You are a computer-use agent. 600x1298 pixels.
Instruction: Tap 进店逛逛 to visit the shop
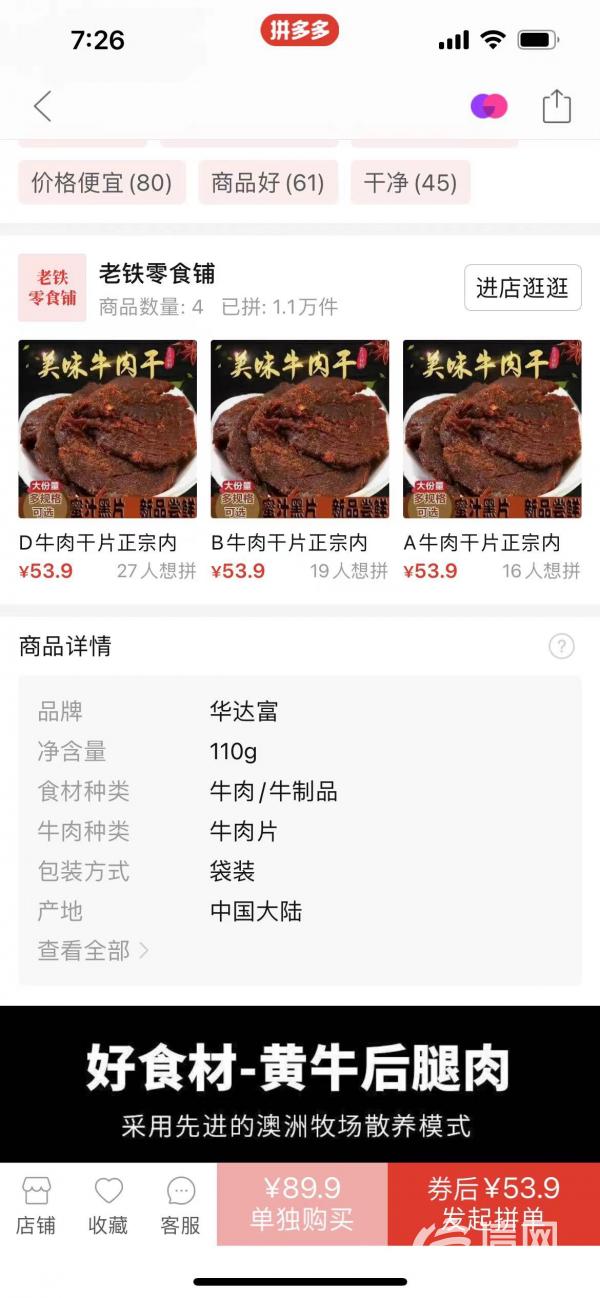tap(522, 289)
